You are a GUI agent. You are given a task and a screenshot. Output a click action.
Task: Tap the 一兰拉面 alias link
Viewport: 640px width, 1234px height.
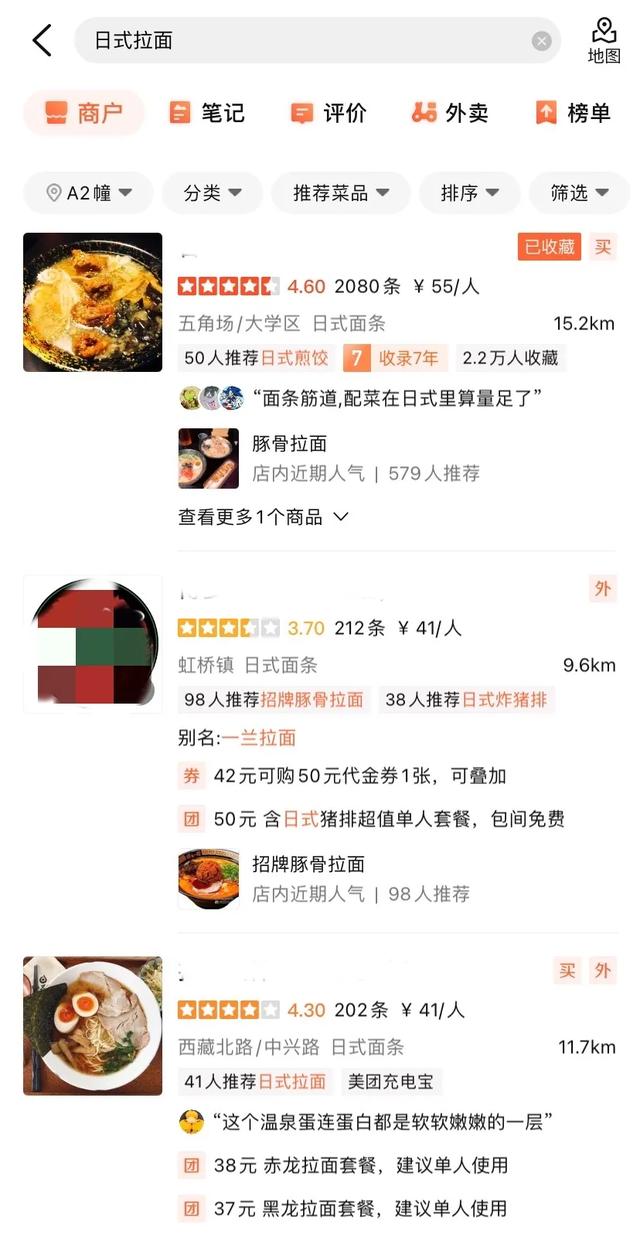click(x=258, y=738)
